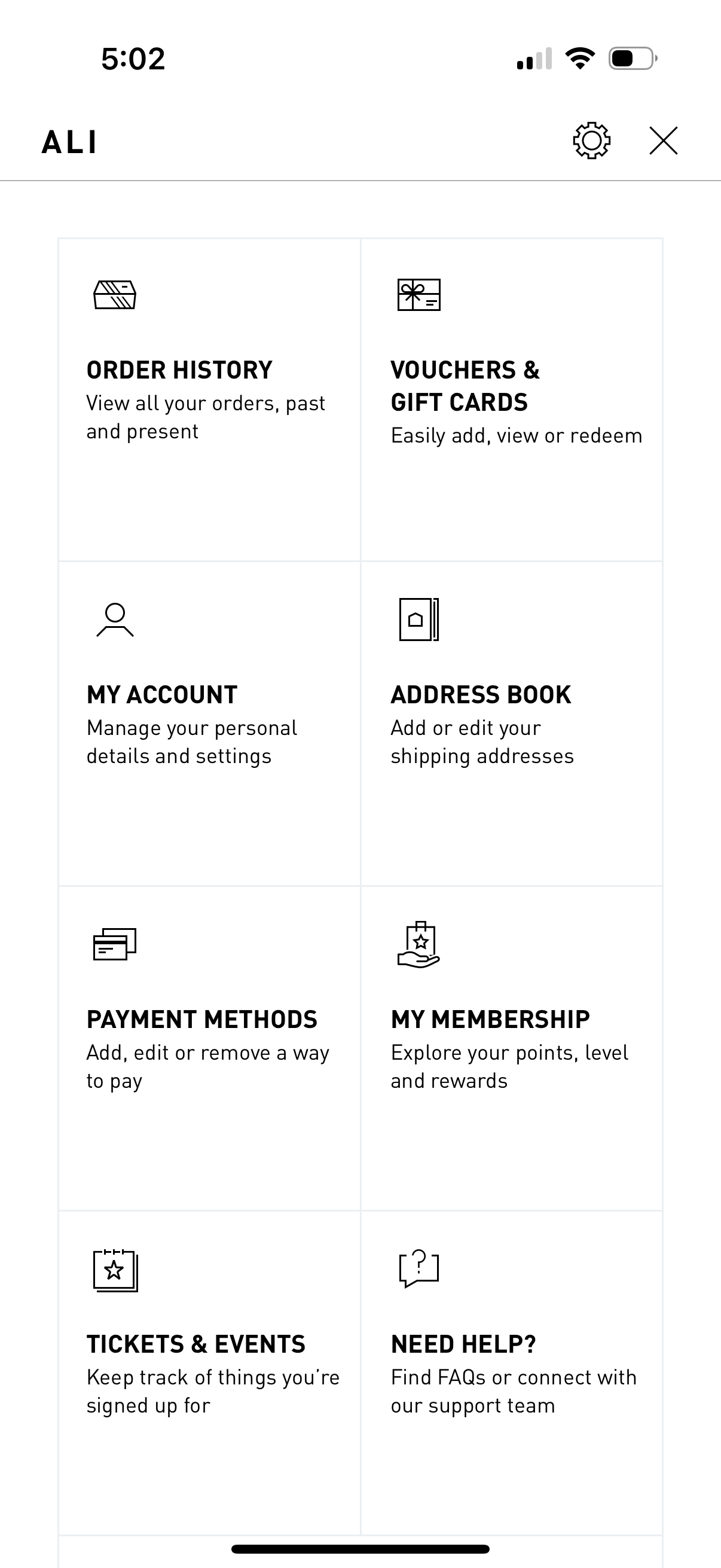
Task: Open the Address Book page
Action: (x=511, y=724)
